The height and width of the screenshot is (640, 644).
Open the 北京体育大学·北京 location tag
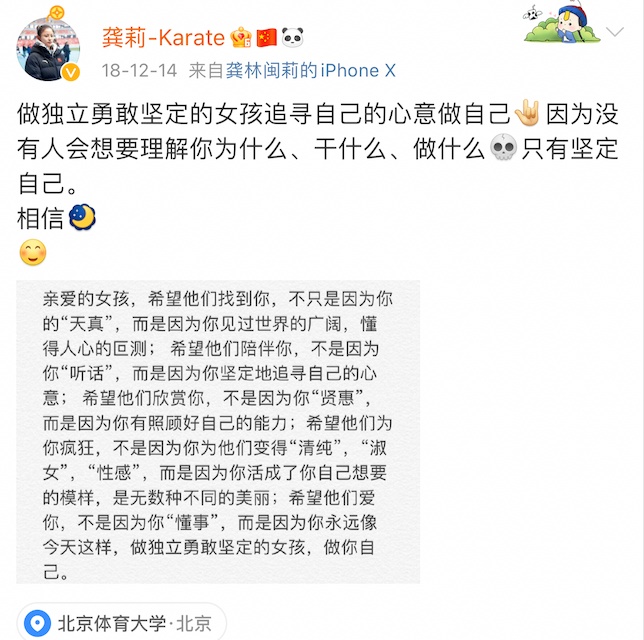[x=120, y=623]
